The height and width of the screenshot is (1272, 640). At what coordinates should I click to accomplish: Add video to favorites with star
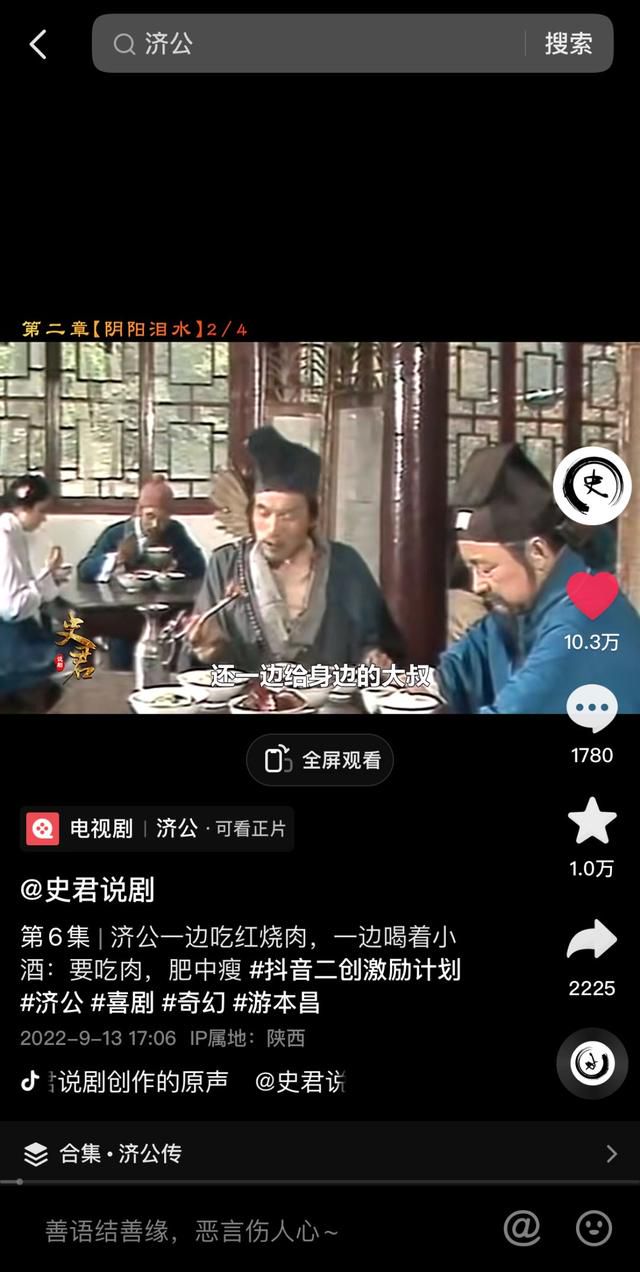click(x=592, y=822)
